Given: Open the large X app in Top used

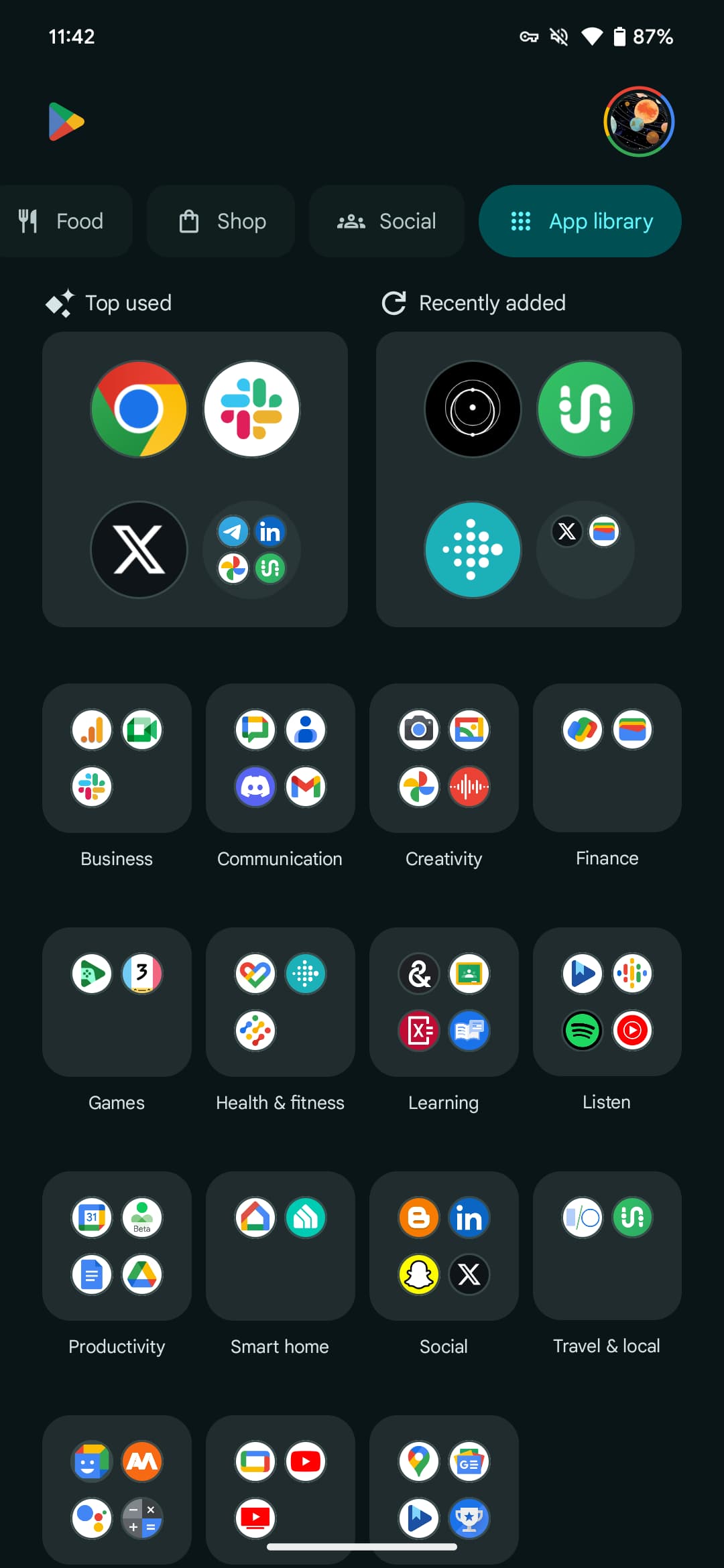Looking at the screenshot, I should [x=139, y=549].
